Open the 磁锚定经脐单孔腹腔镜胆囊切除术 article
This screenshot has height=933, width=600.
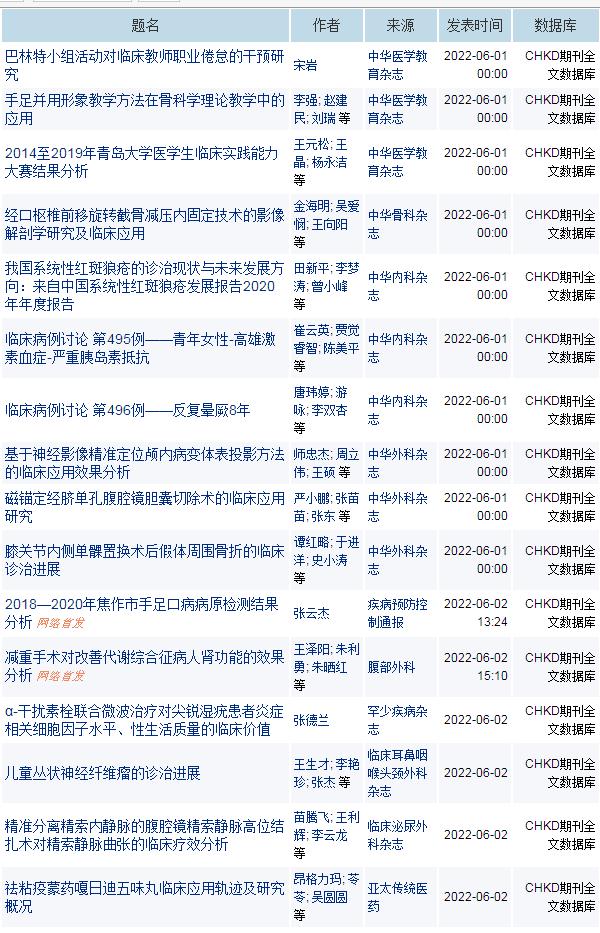pos(144,507)
